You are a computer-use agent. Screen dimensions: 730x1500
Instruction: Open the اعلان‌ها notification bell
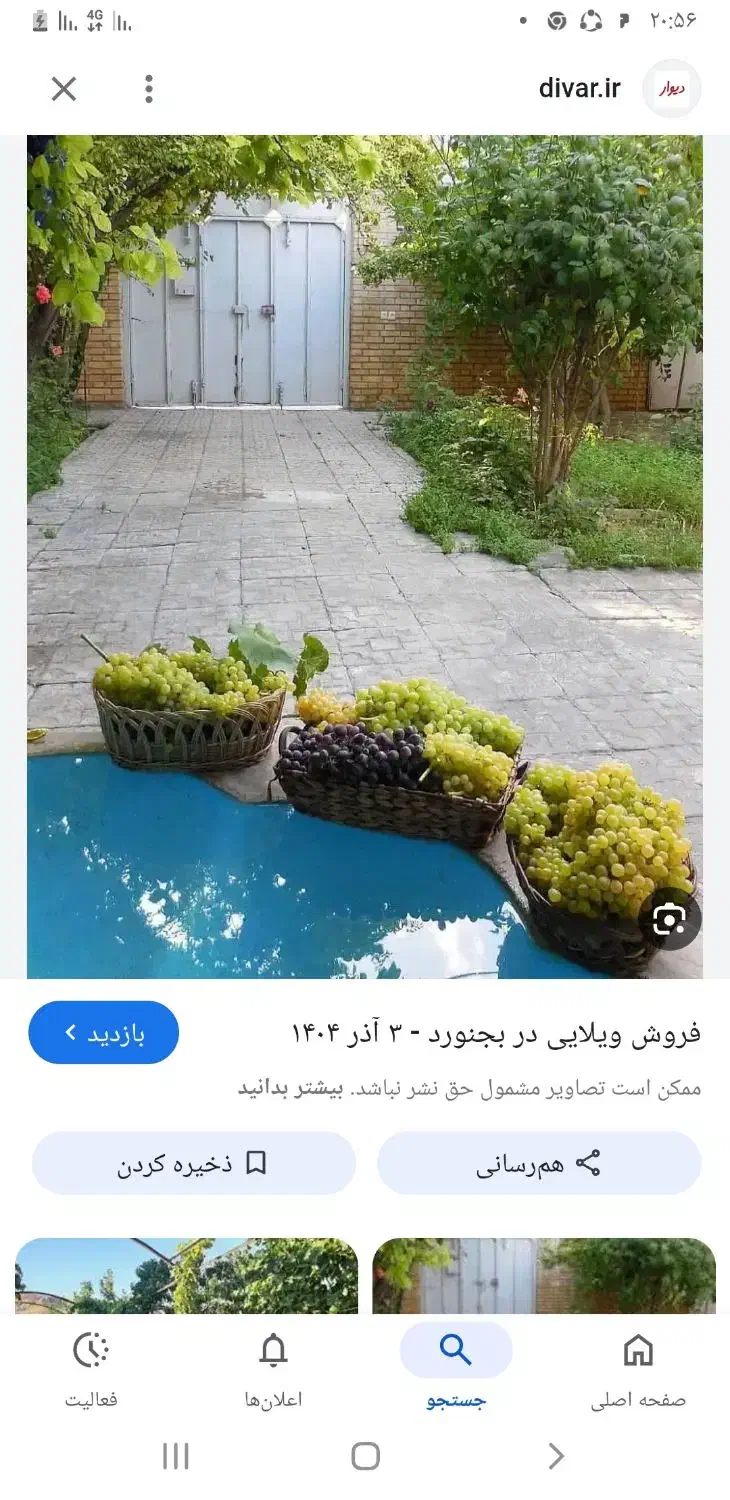[273, 1348]
